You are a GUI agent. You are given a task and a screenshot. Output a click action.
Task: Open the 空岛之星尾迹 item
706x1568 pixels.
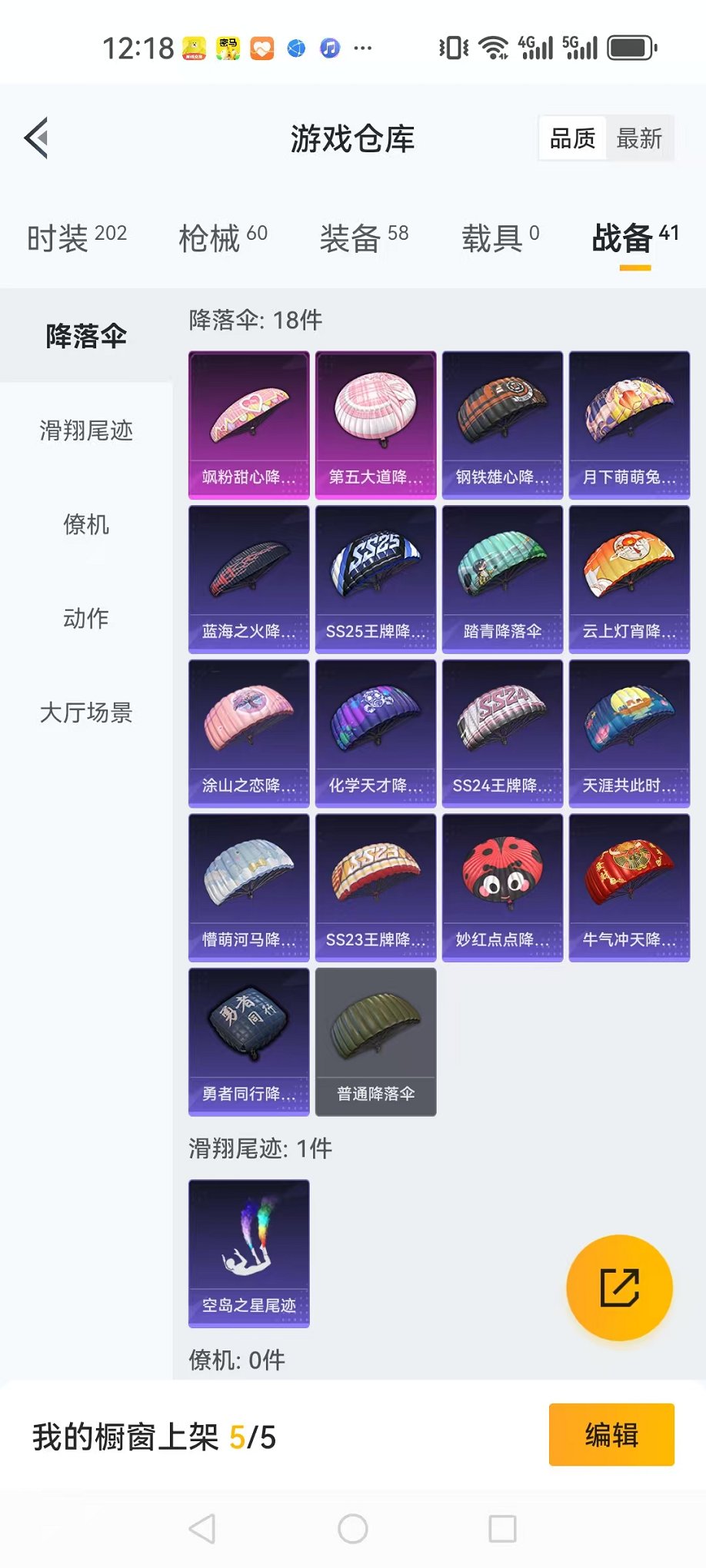pos(248,1253)
